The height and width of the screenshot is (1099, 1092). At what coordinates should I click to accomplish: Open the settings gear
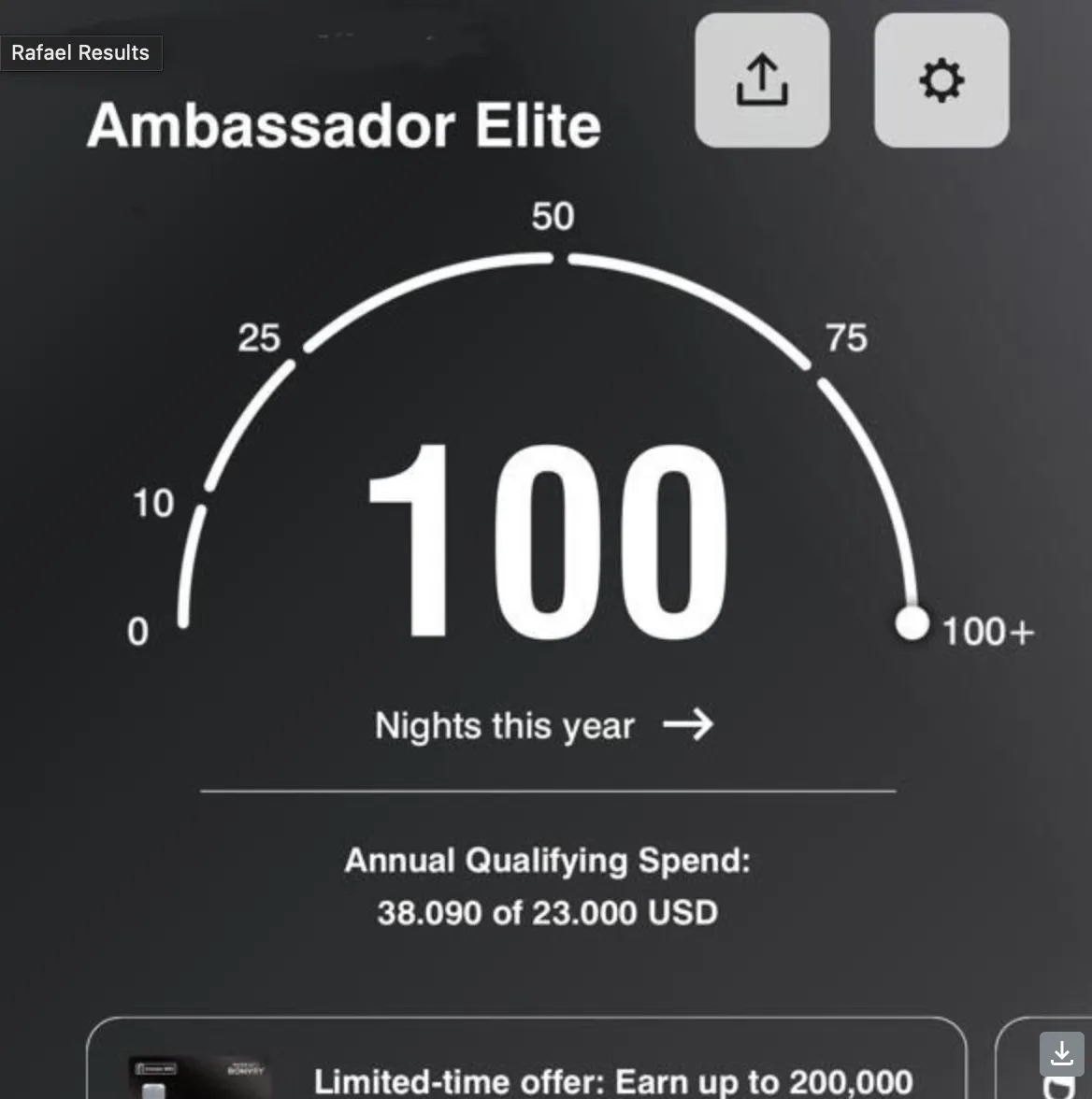[x=941, y=80]
